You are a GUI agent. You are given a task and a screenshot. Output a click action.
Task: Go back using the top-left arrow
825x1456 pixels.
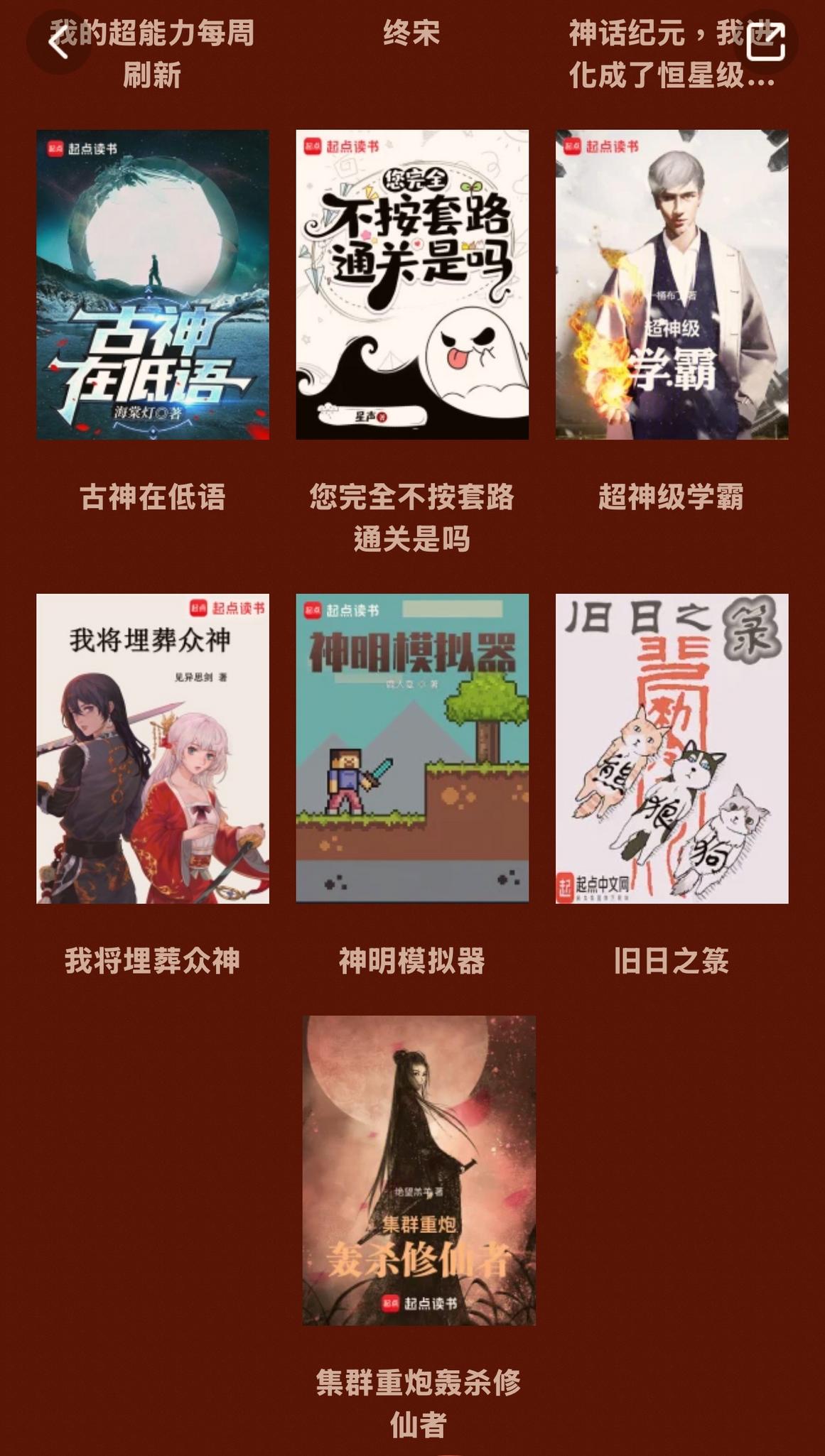58,44
